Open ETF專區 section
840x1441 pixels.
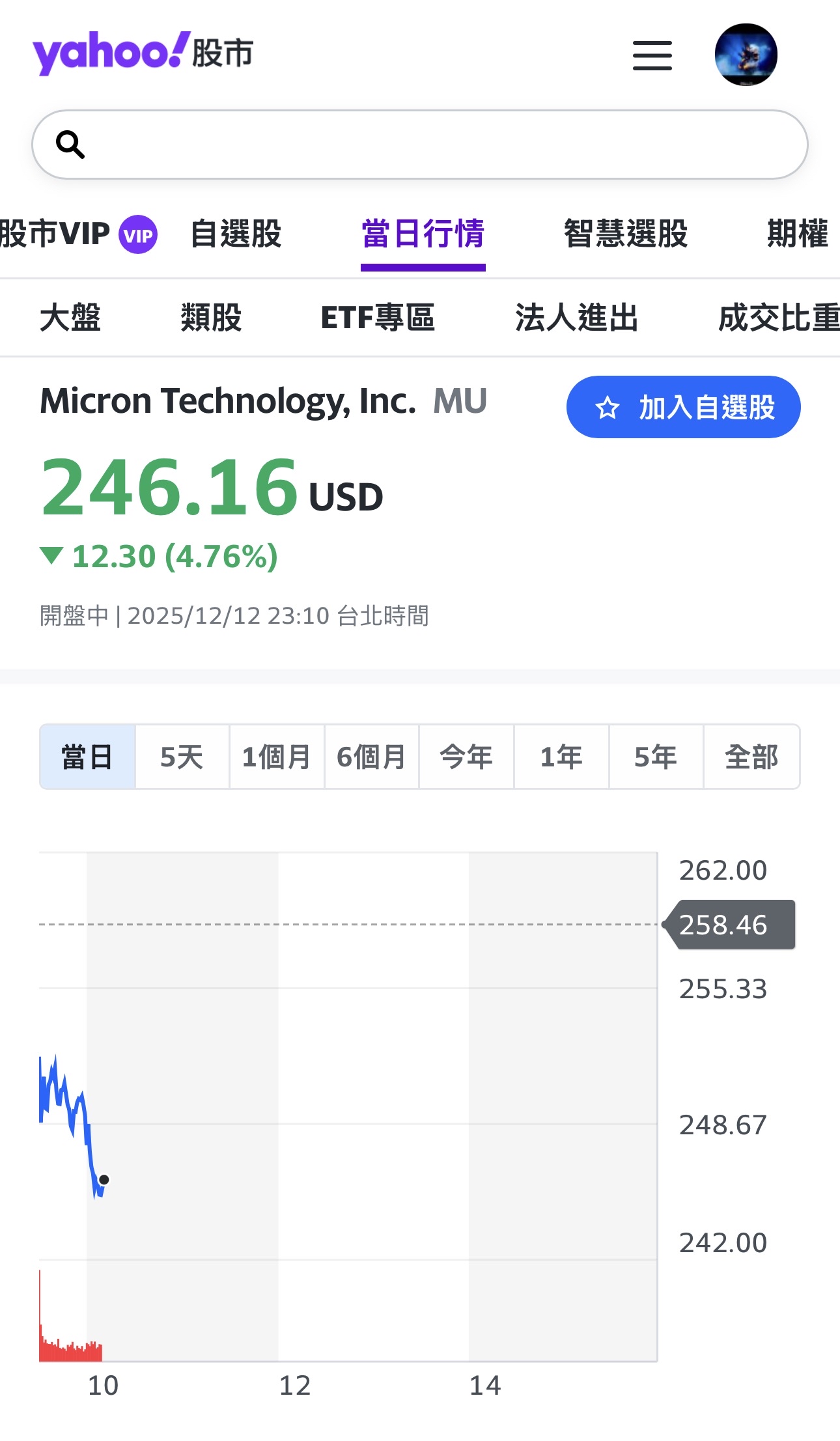[x=378, y=318]
